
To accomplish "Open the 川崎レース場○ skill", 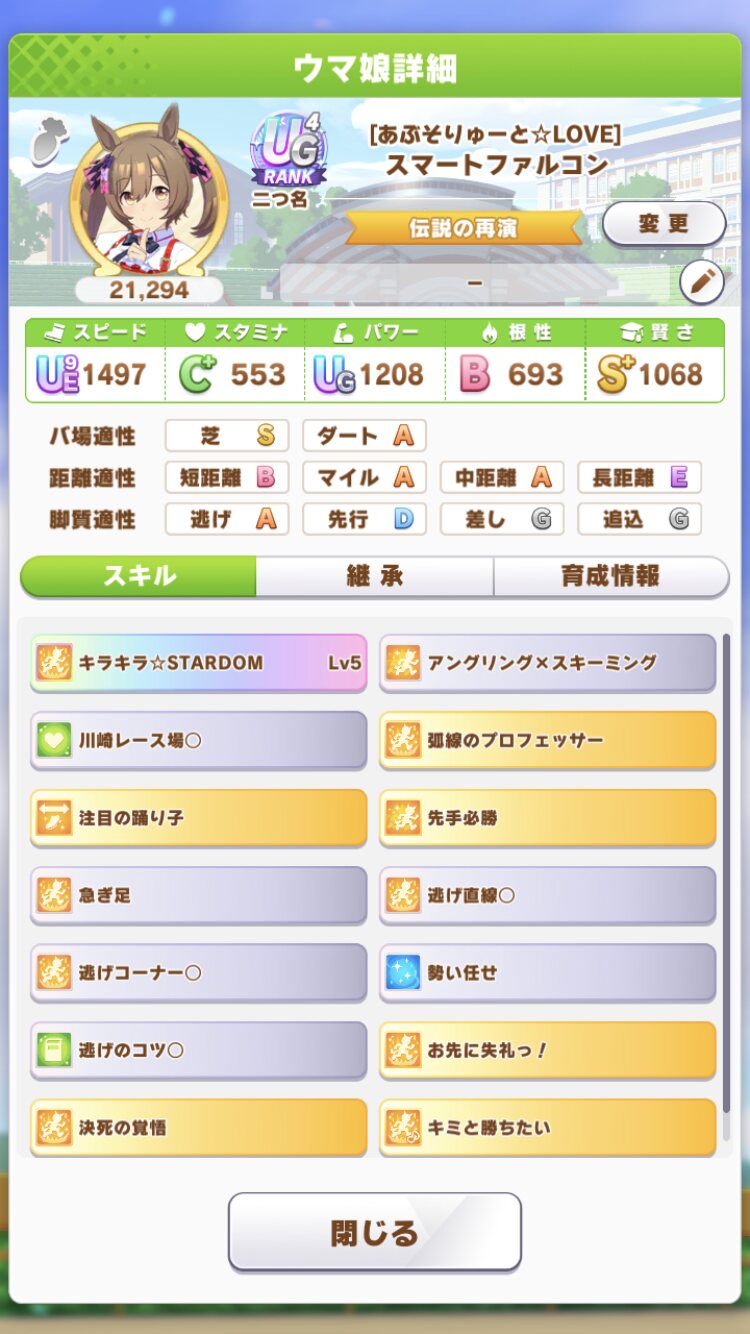I will pos(198,740).
